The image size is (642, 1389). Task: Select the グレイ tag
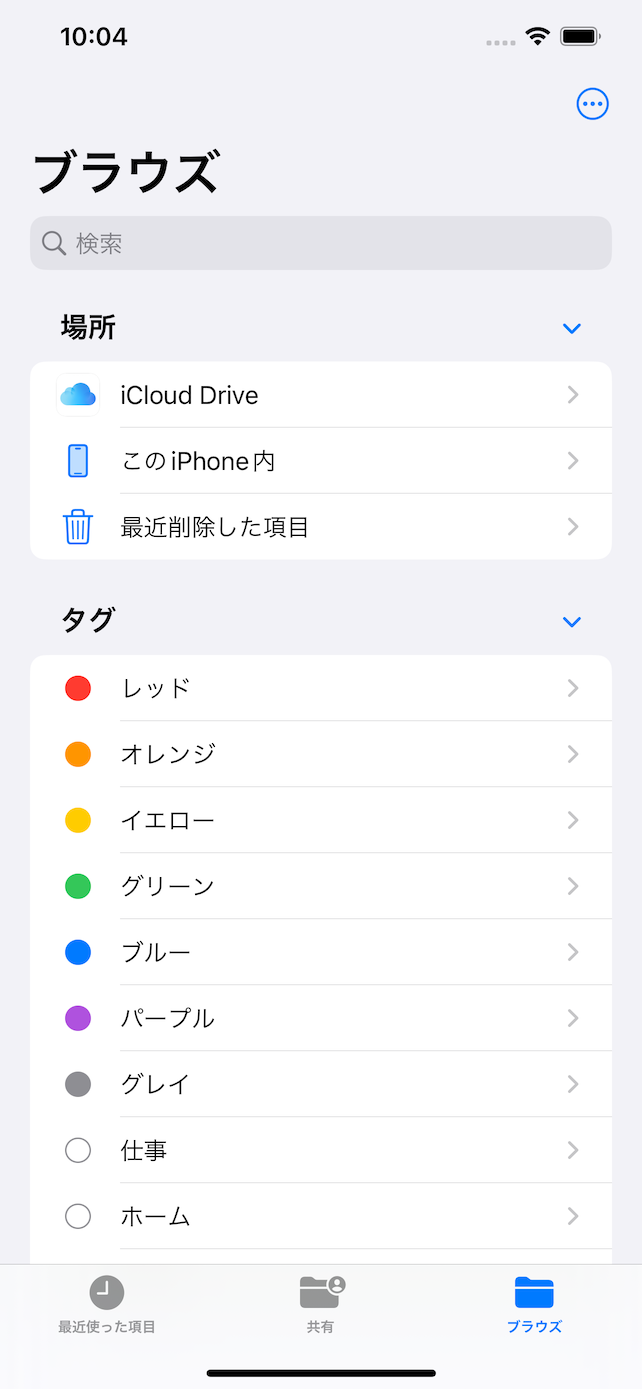coord(320,1084)
